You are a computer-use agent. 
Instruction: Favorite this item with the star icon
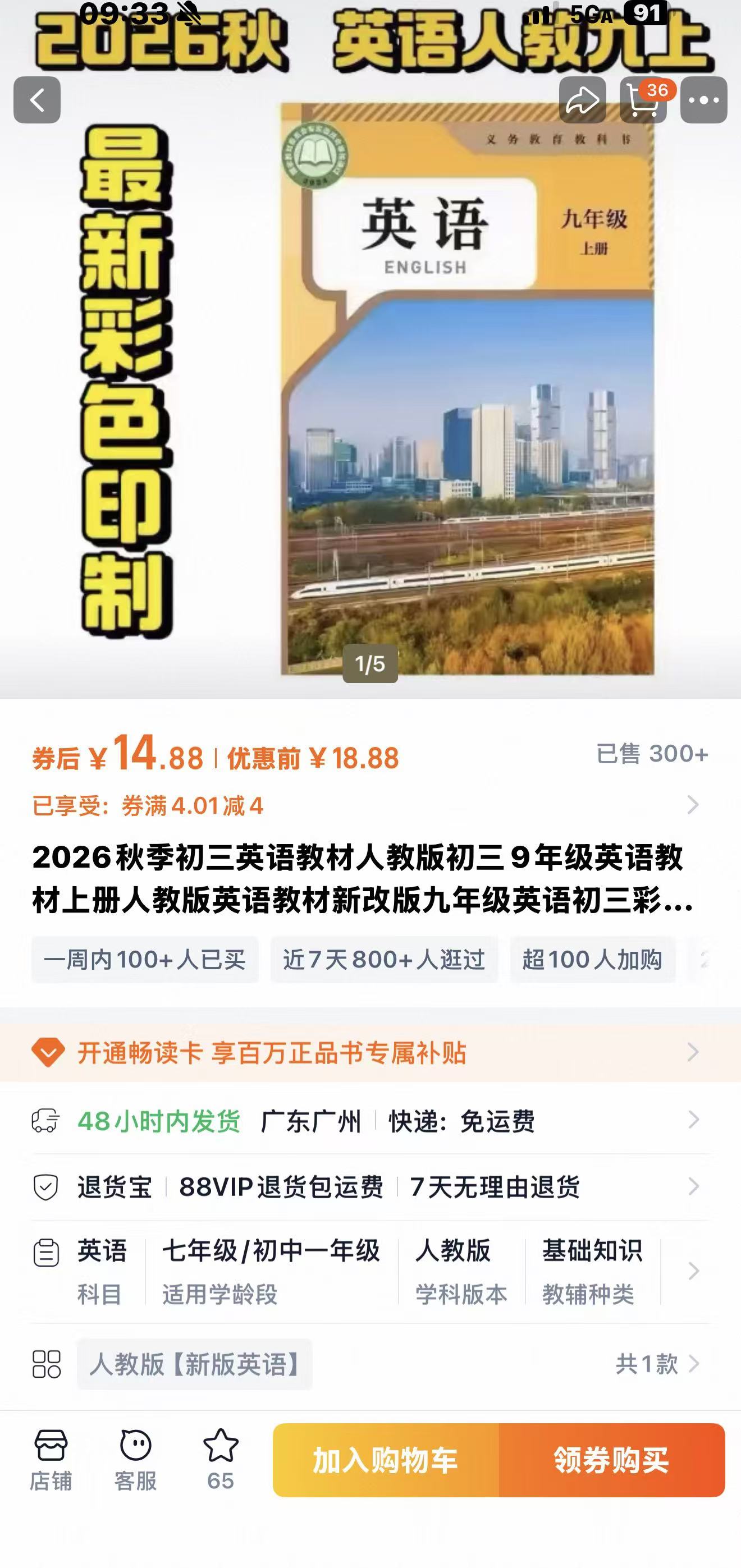coord(221,1460)
